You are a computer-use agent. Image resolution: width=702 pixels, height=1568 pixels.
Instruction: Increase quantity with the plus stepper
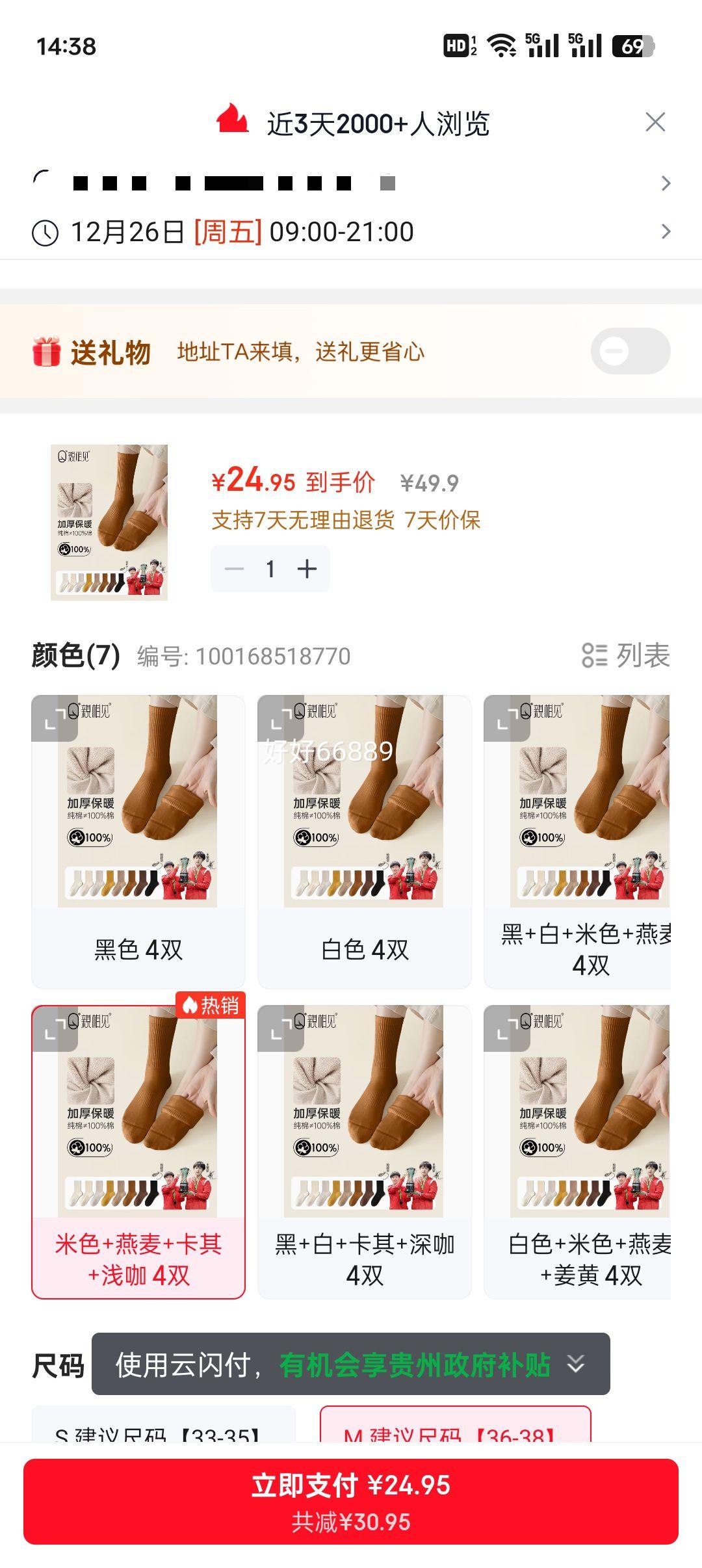(307, 568)
